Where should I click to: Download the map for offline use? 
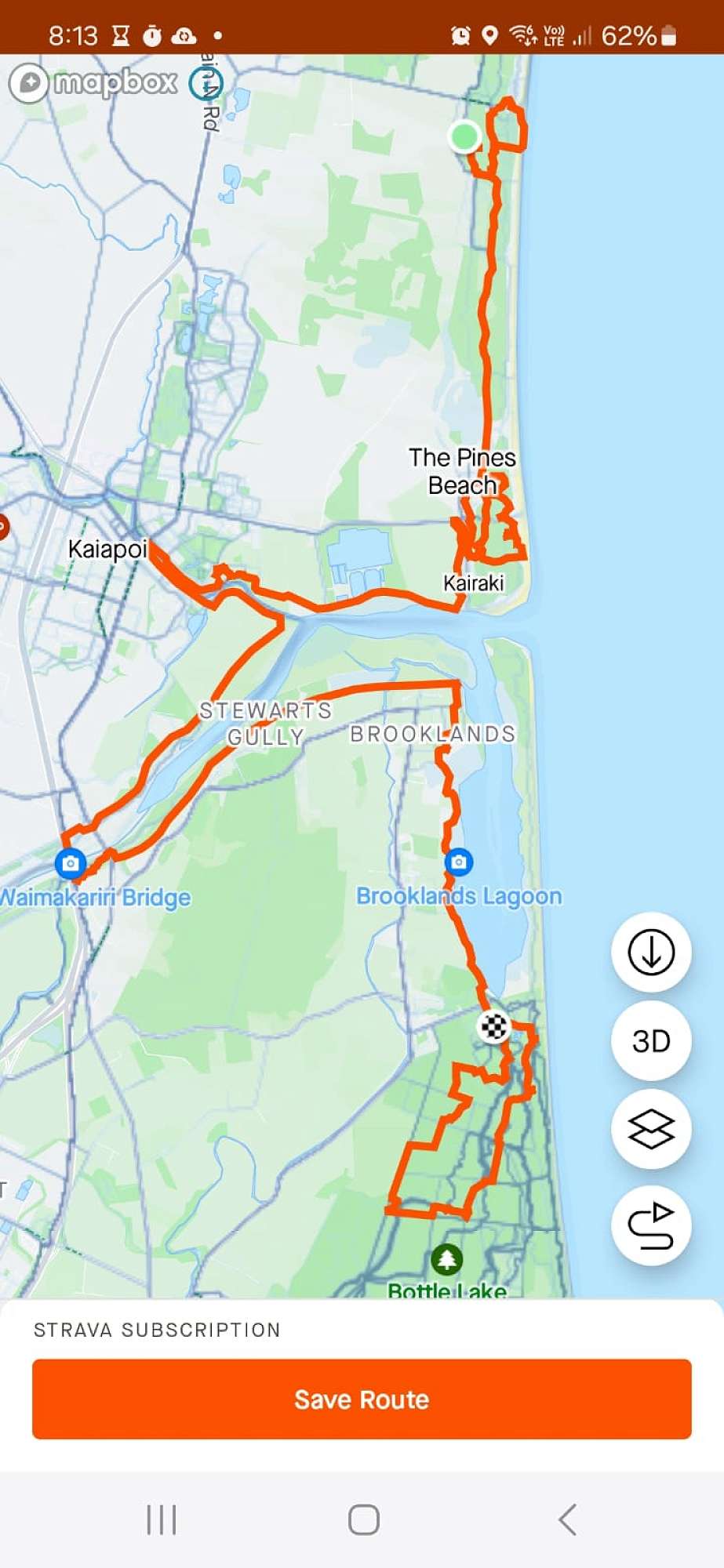pos(650,952)
